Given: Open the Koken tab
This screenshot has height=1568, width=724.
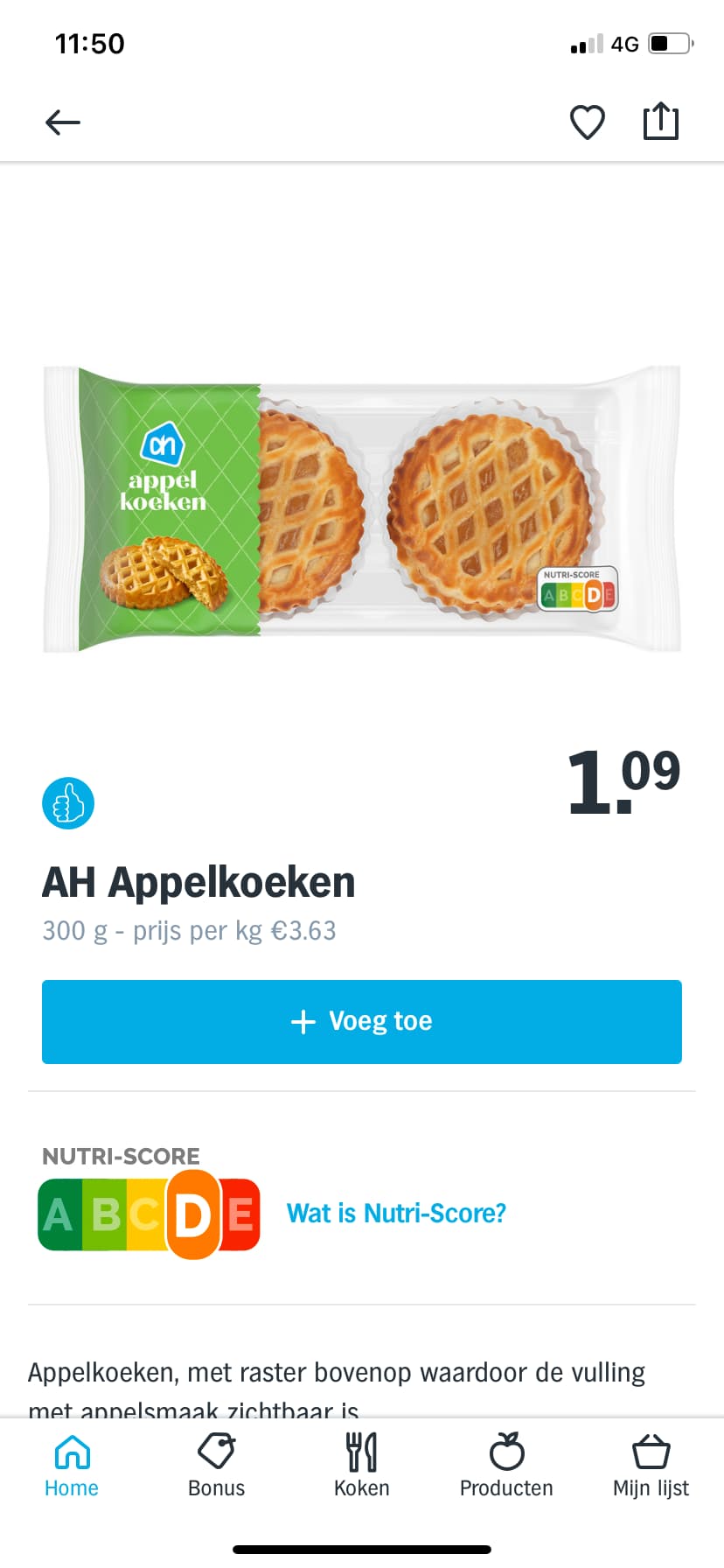Looking at the screenshot, I should 362,1466.
